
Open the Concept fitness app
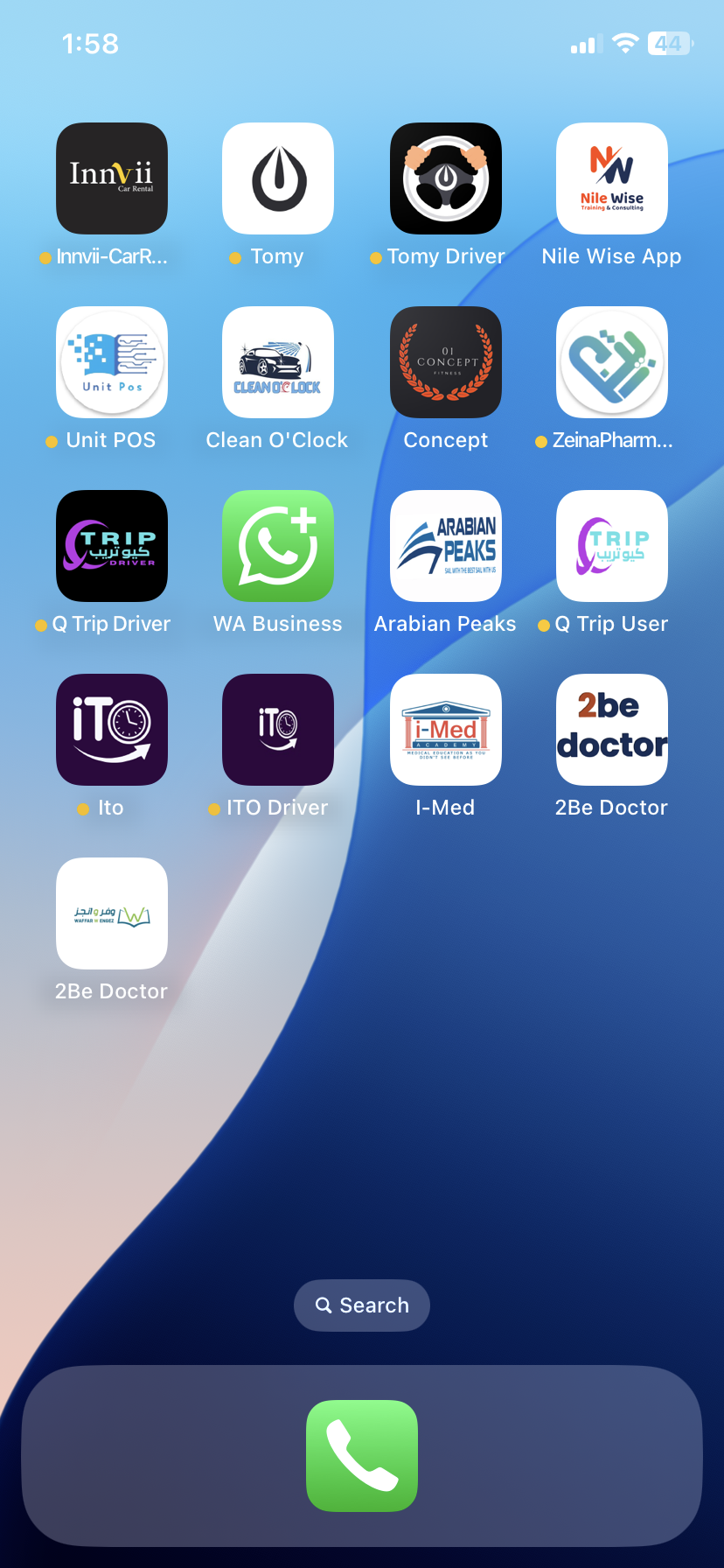(446, 362)
